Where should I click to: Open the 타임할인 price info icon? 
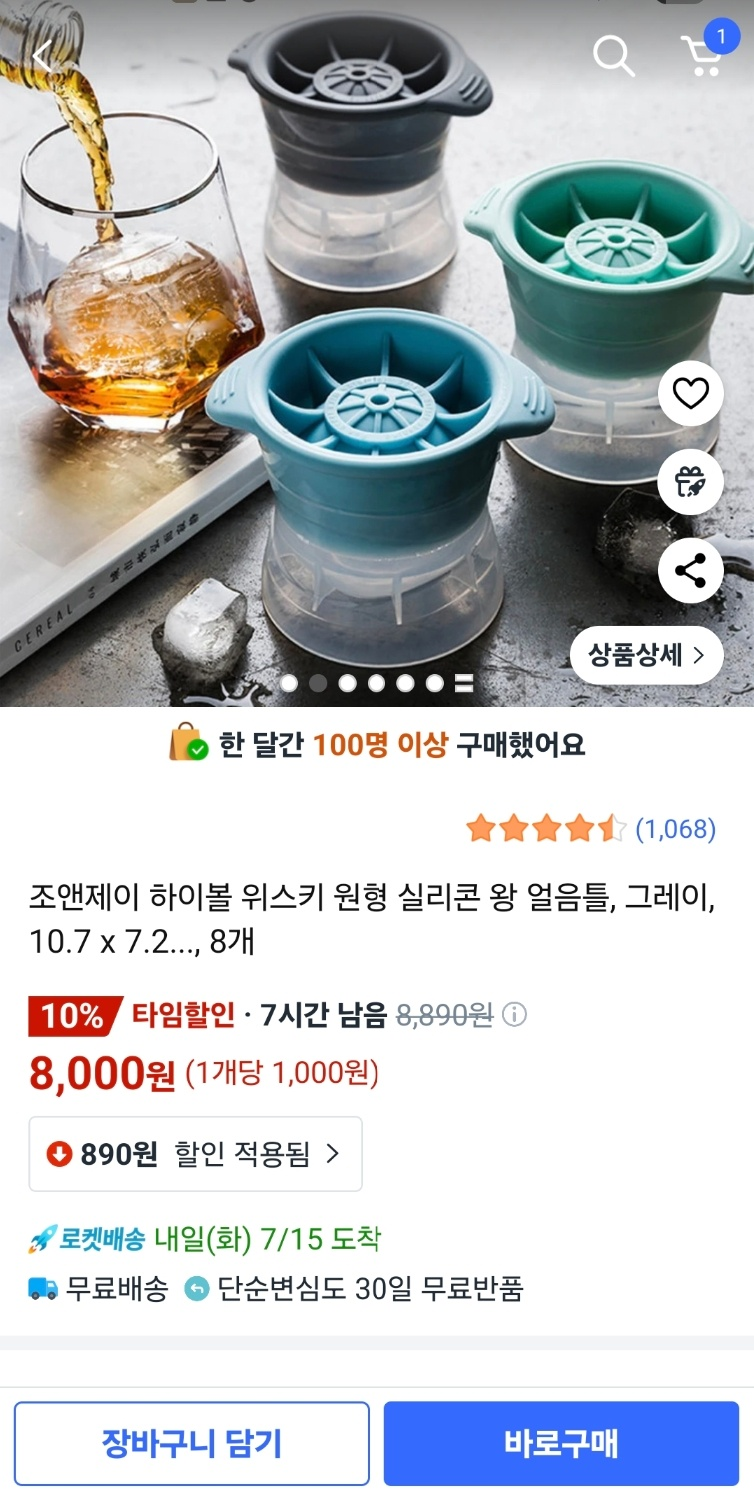coord(514,1016)
